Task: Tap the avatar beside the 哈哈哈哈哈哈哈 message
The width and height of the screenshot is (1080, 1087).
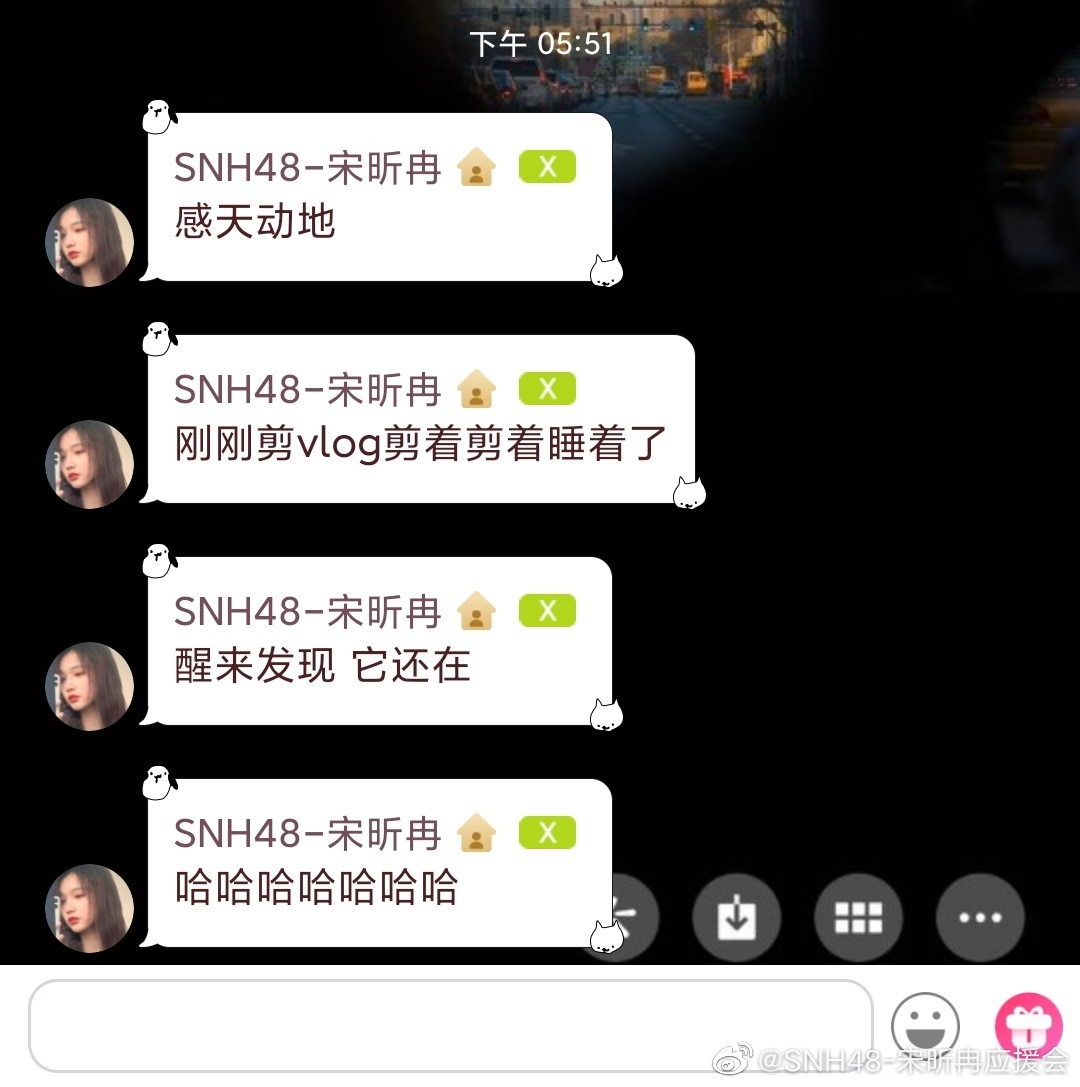Action: (x=90, y=908)
